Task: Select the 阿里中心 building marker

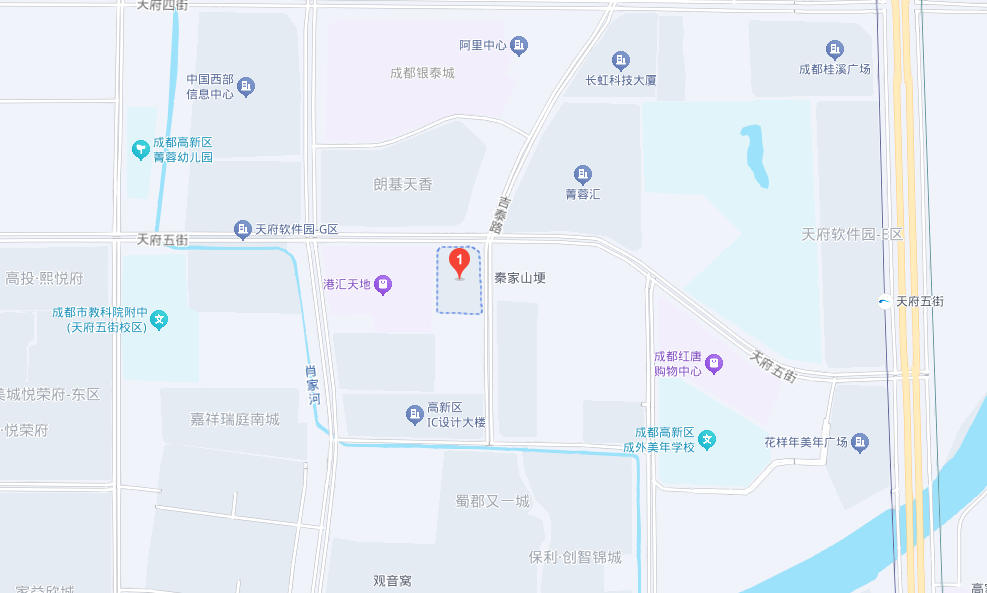Action: (x=519, y=45)
